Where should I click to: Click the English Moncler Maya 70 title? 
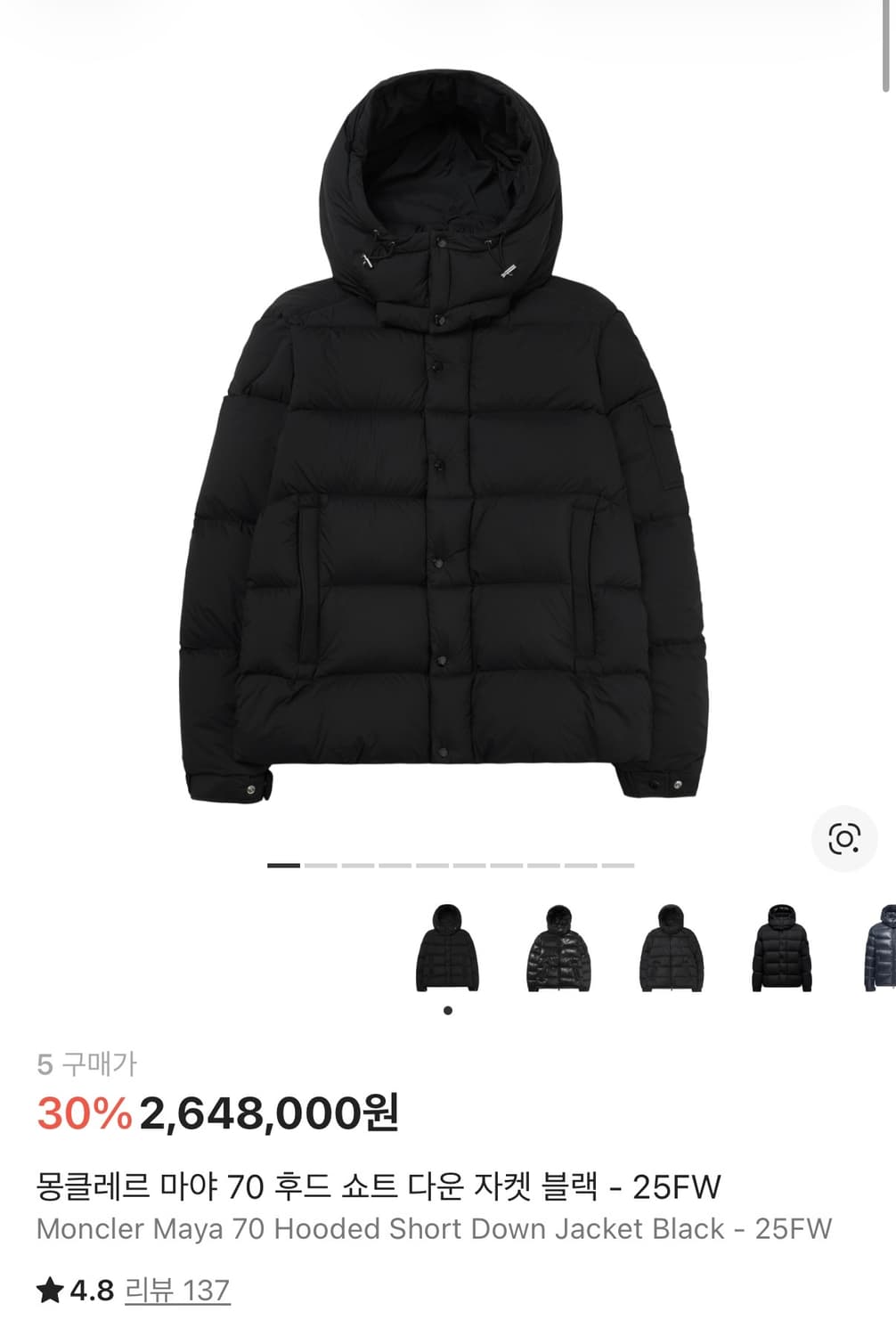[x=431, y=1227]
